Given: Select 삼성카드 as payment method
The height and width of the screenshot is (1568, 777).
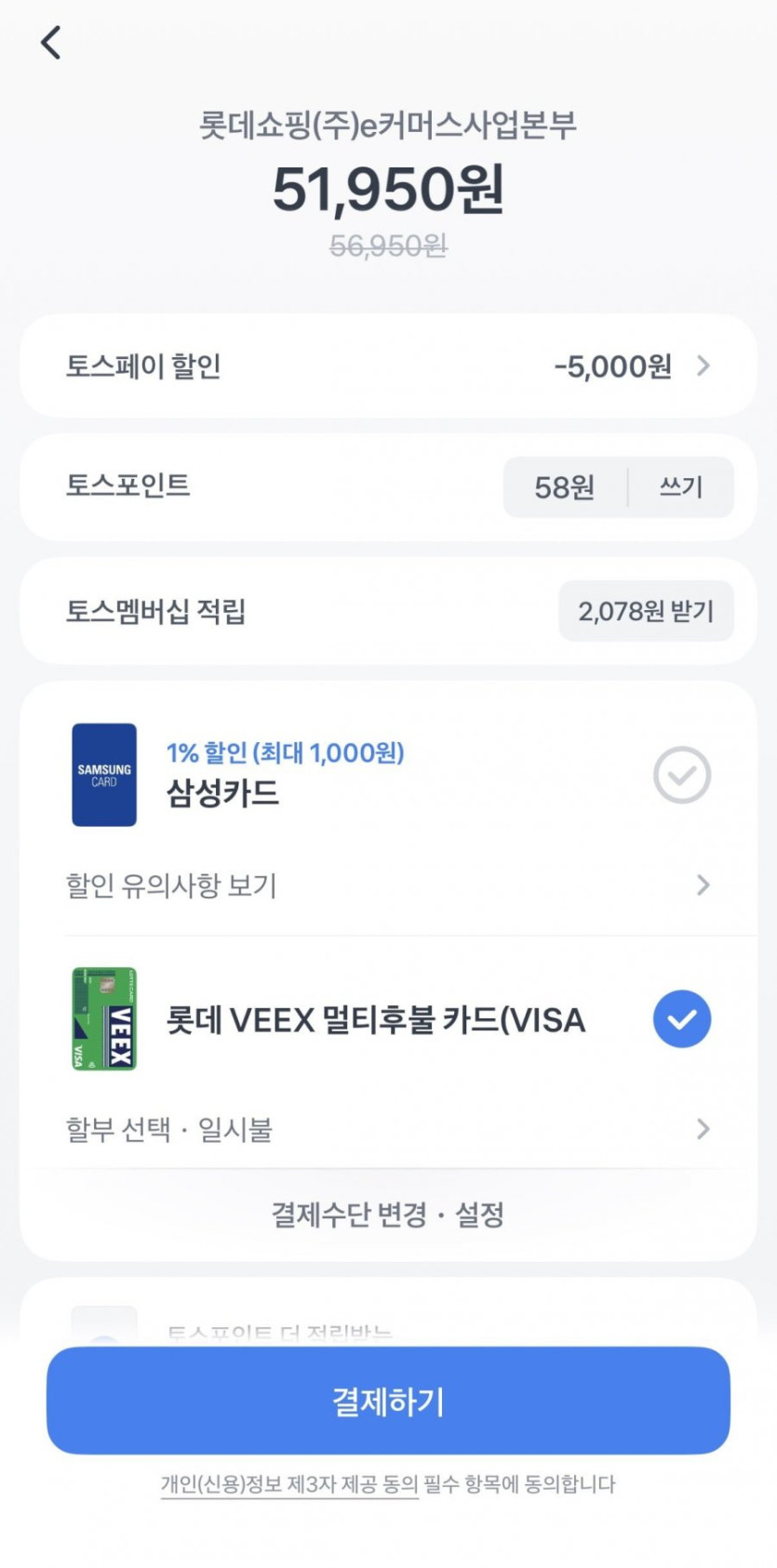Looking at the screenshot, I should (x=681, y=775).
